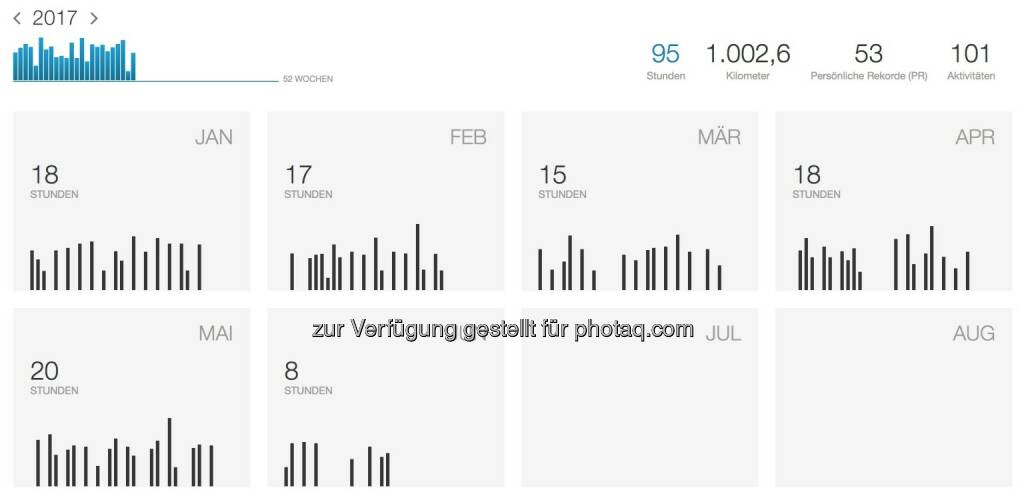Go to next year after 2017
The width and height of the screenshot is (1024, 500).
click(x=94, y=18)
